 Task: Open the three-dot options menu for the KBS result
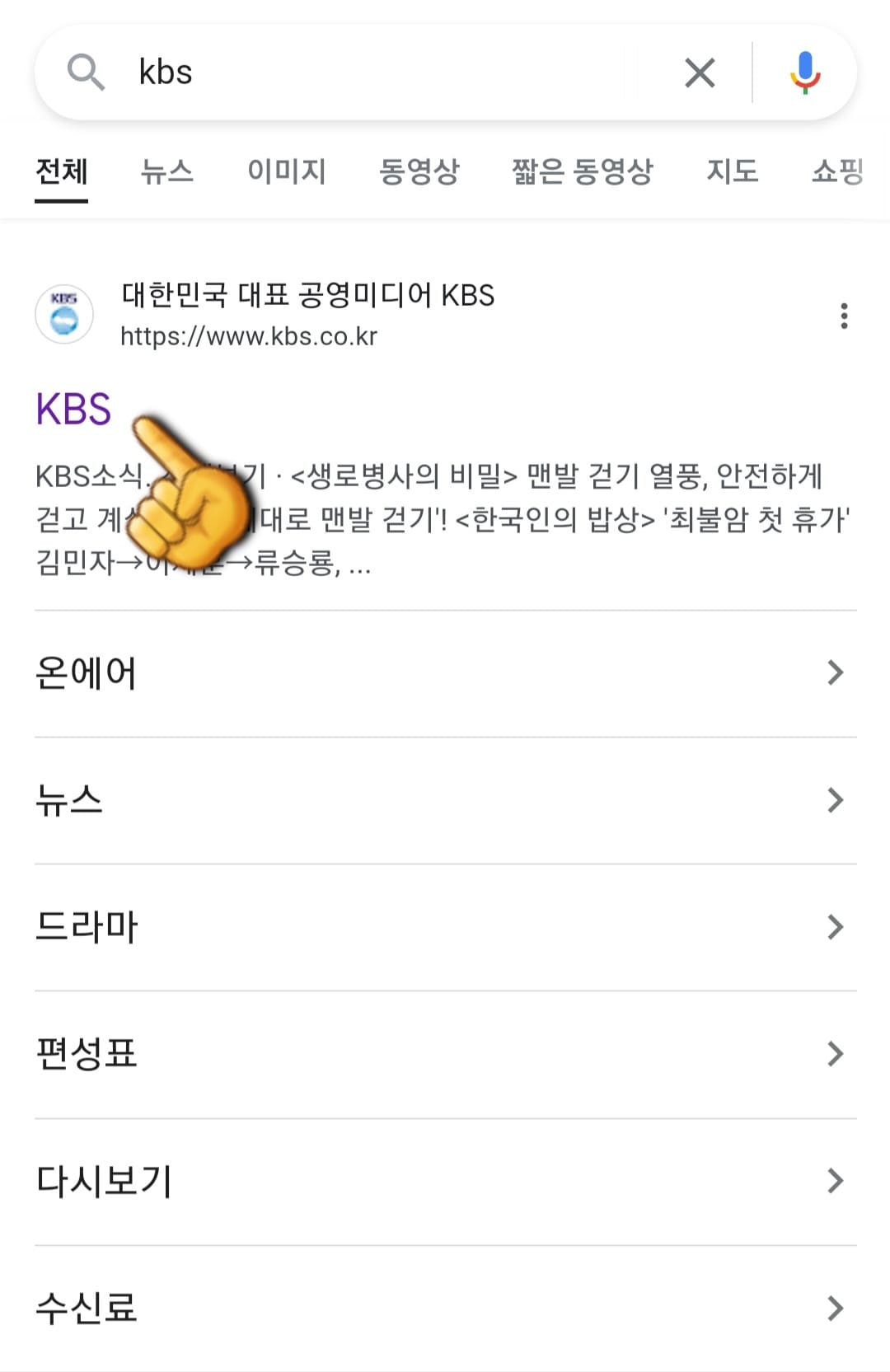(x=845, y=316)
